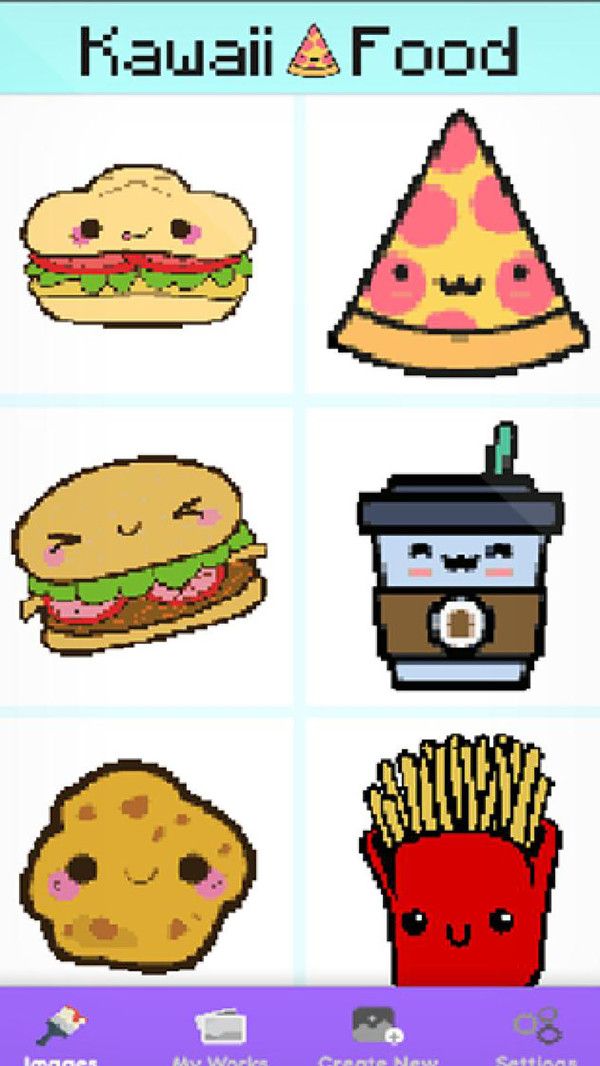Open the kawaii sub sandwich picture
Image resolution: width=600 pixels, height=1066 pixels.
(138, 244)
